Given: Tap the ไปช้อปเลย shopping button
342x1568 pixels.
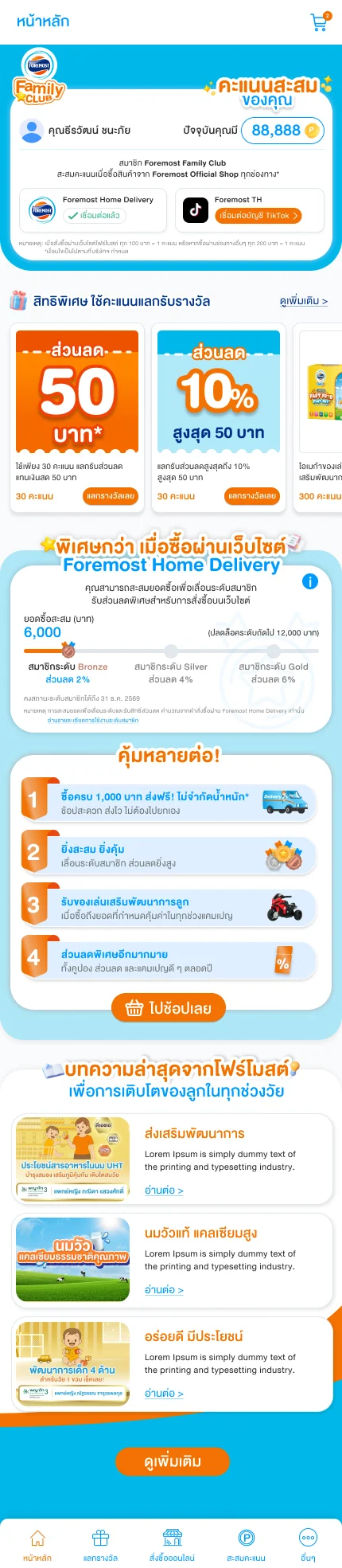Looking at the screenshot, I should [x=169, y=1008].
